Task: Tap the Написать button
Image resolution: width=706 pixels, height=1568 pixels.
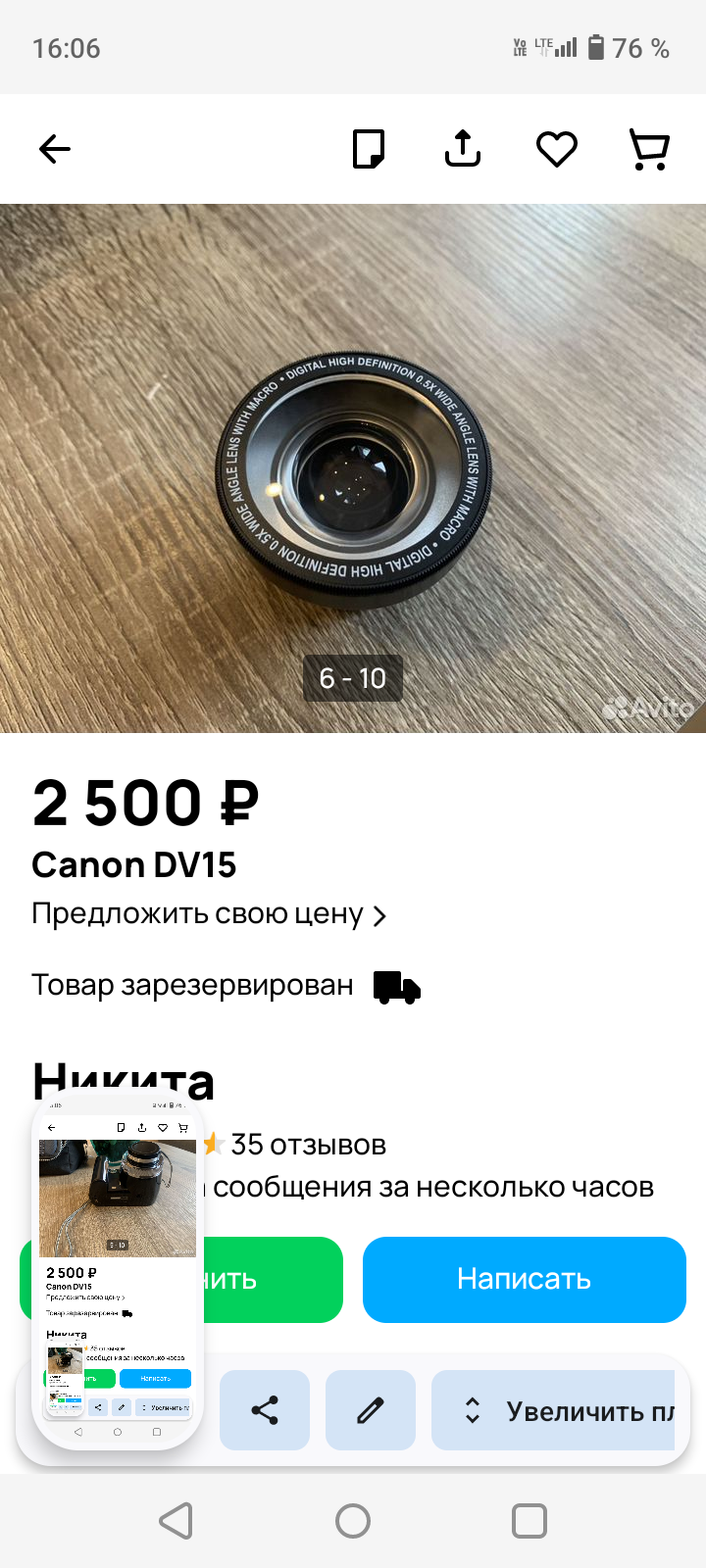Action: point(524,1279)
